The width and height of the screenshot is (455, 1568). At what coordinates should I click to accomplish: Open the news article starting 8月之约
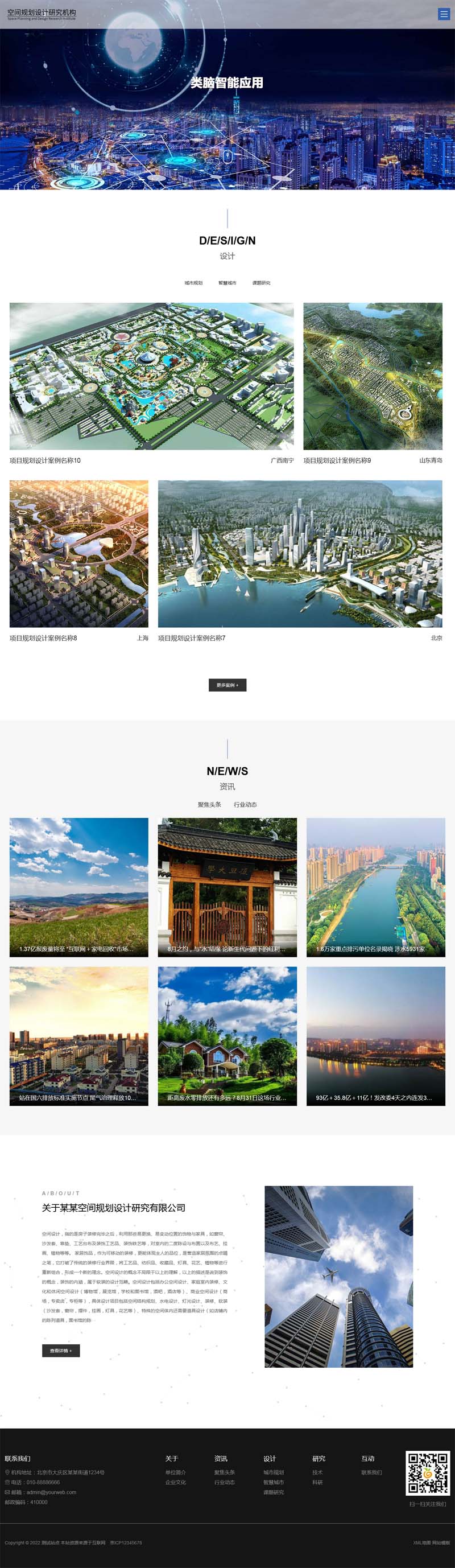tap(227, 887)
